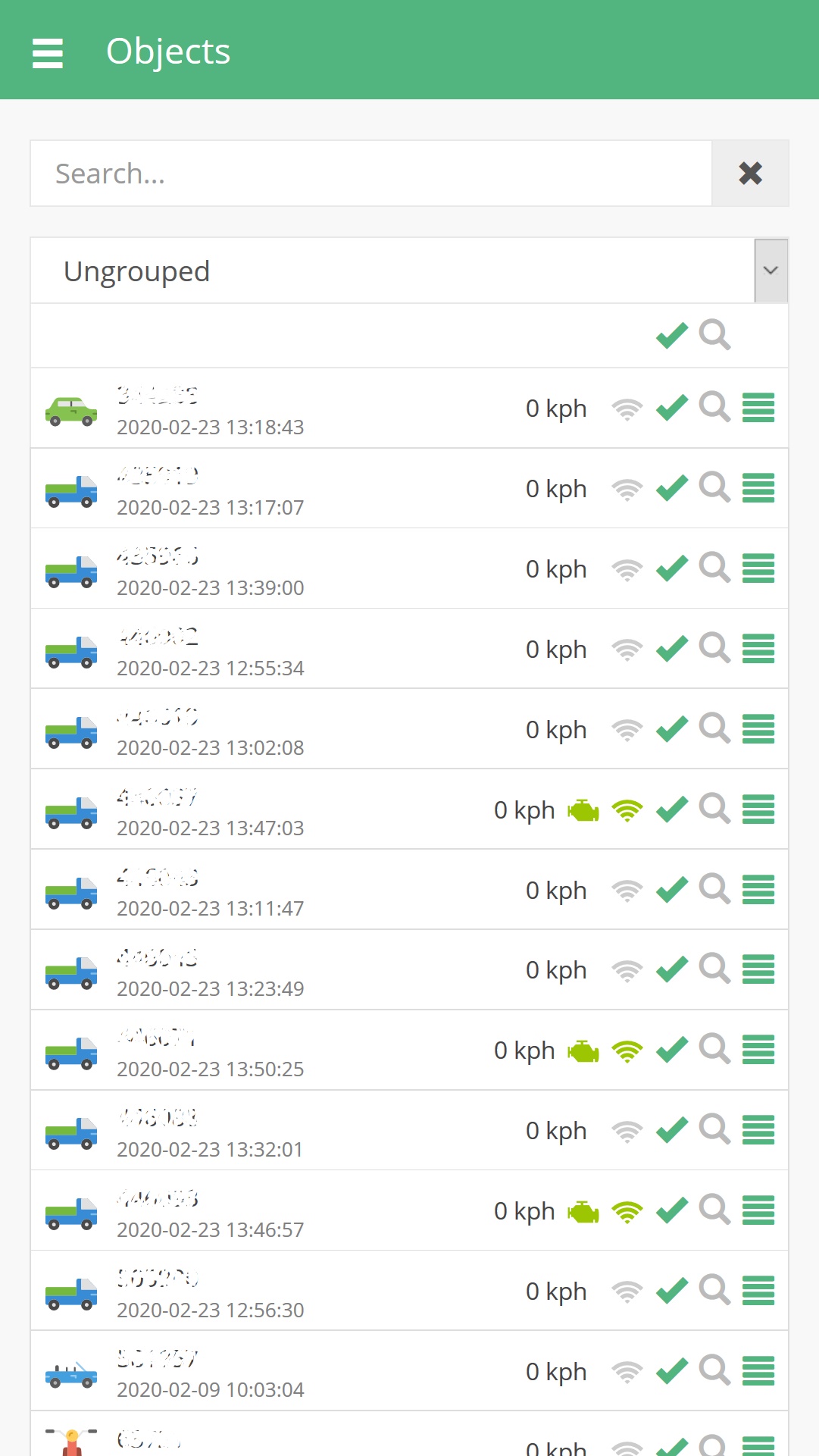Toggle check mark on the 13:46:57 object
This screenshot has height=1456, width=819.
[672, 1210]
